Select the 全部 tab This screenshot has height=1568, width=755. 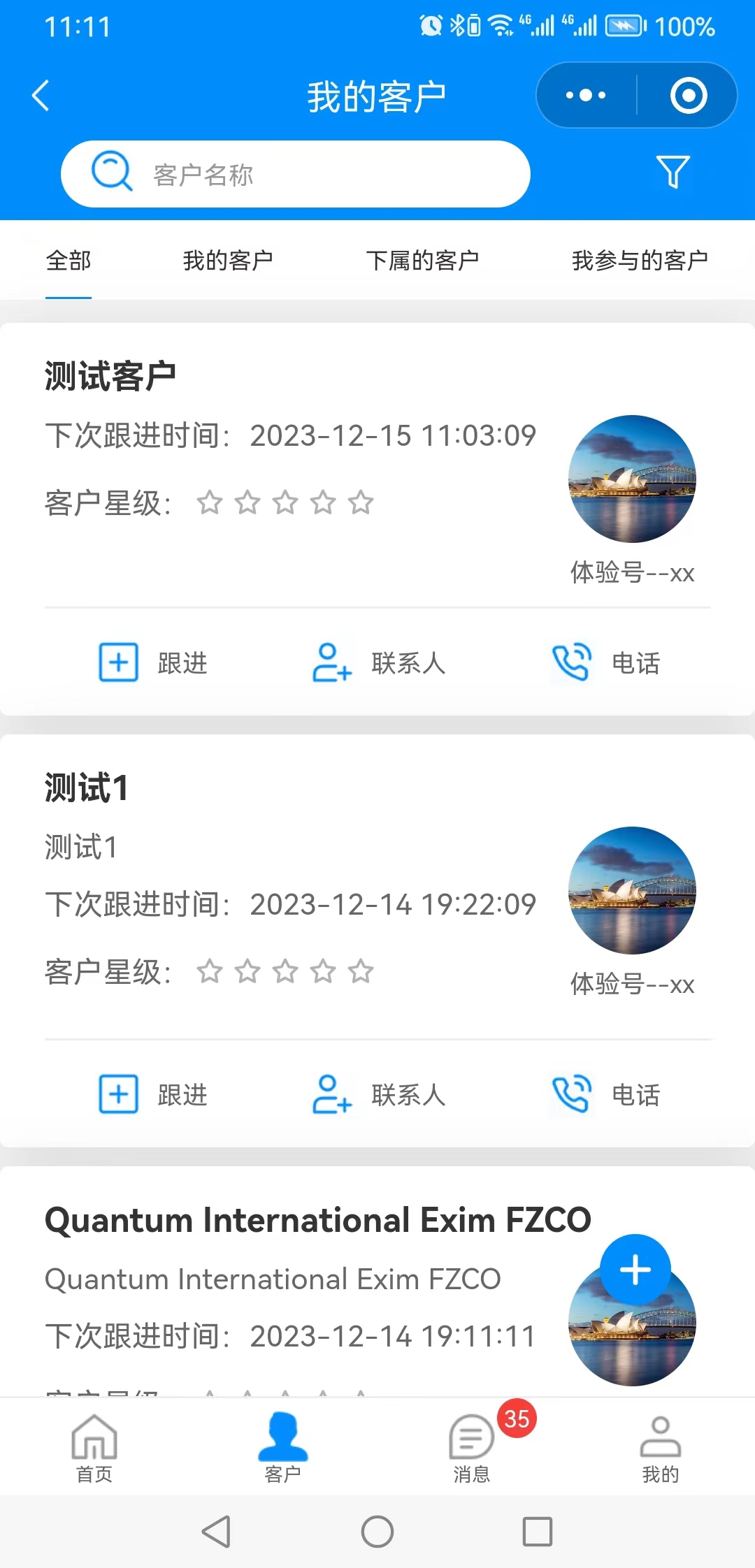point(69,261)
